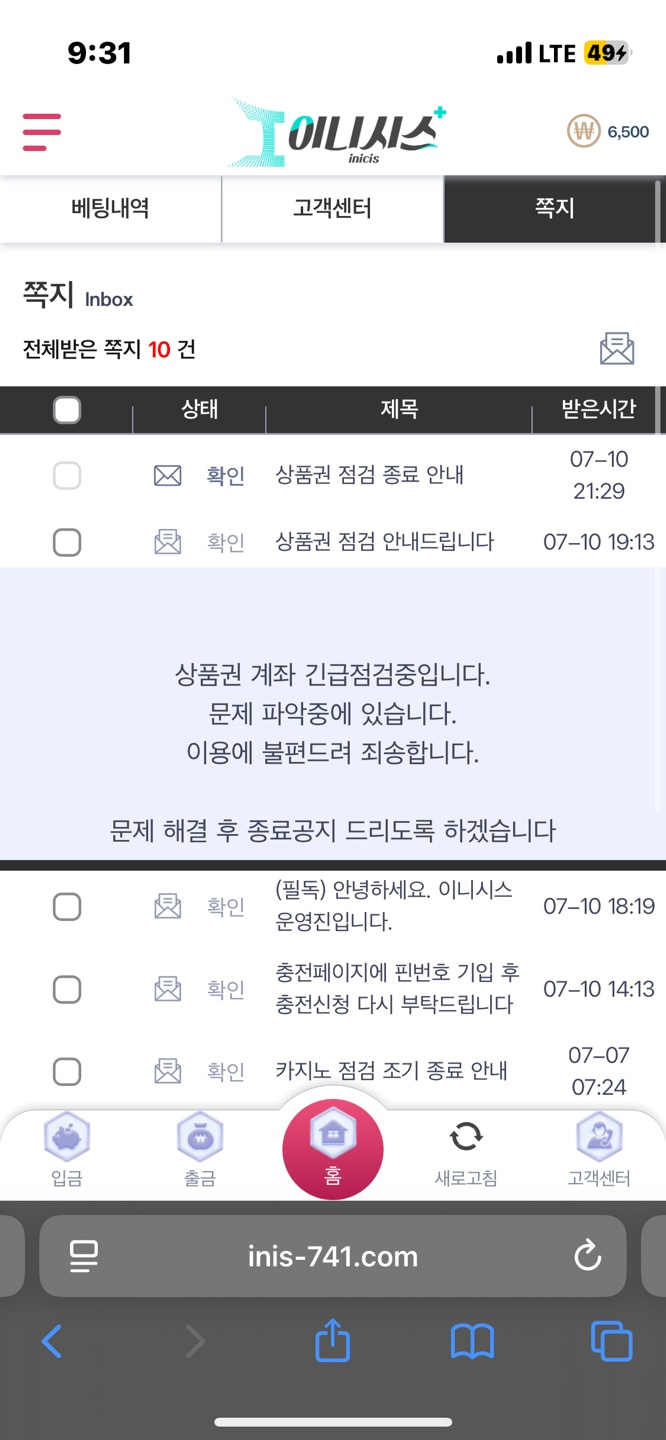Viewport: 666px width, 1440px height.
Task: Open 고객센터 in bottom navigation
Action: [599, 1150]
